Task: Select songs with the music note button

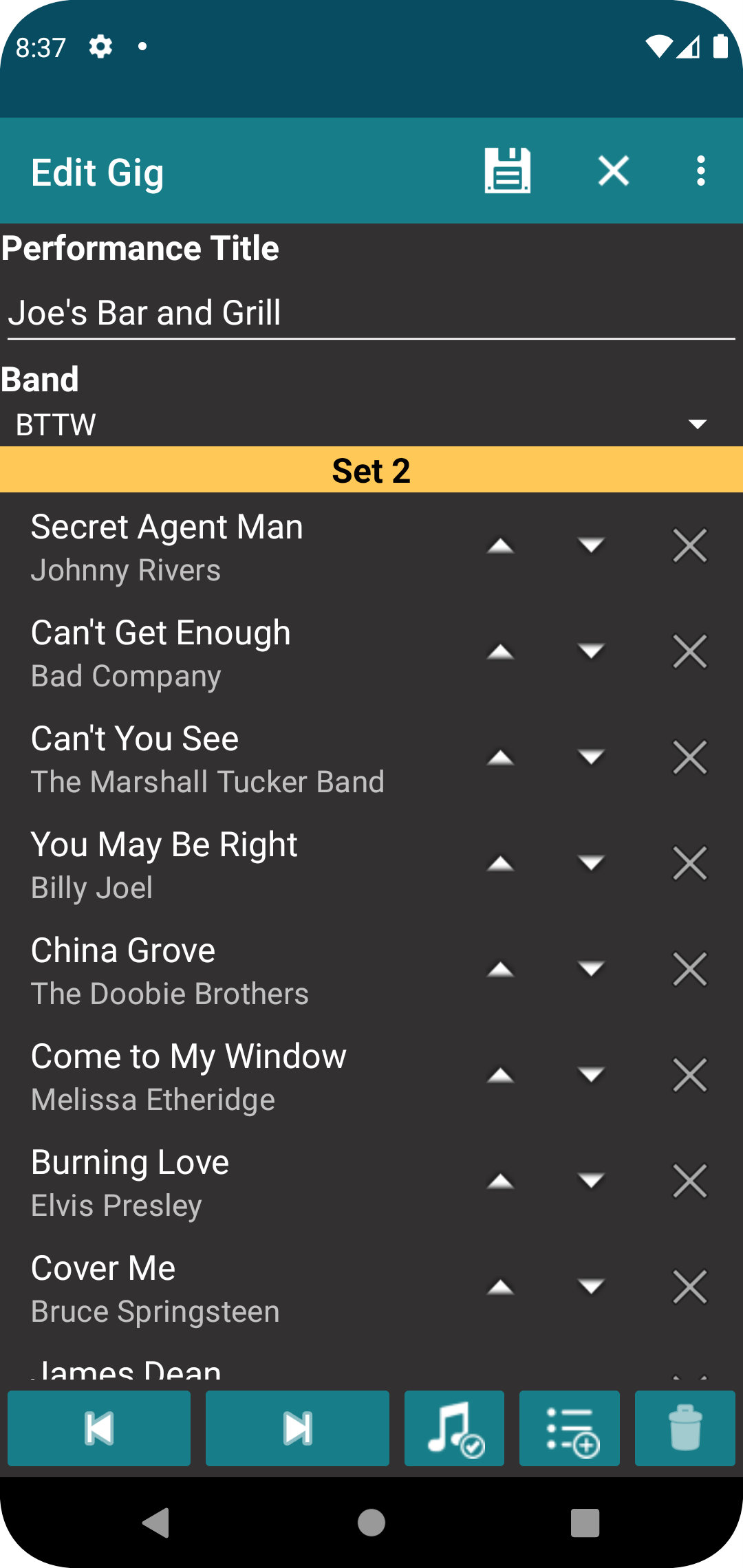Action: pos(454,1428)
